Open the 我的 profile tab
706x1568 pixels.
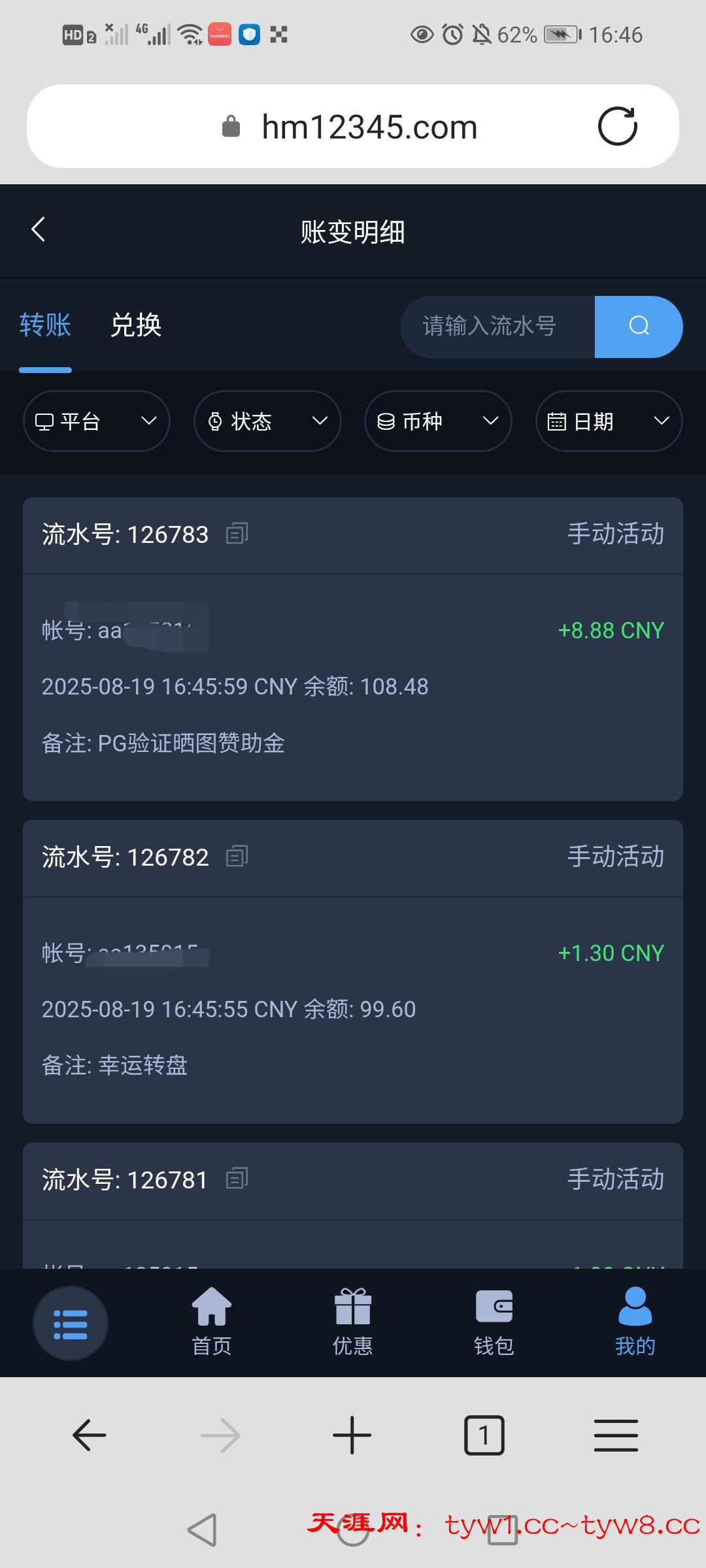tap(635, 1322)
